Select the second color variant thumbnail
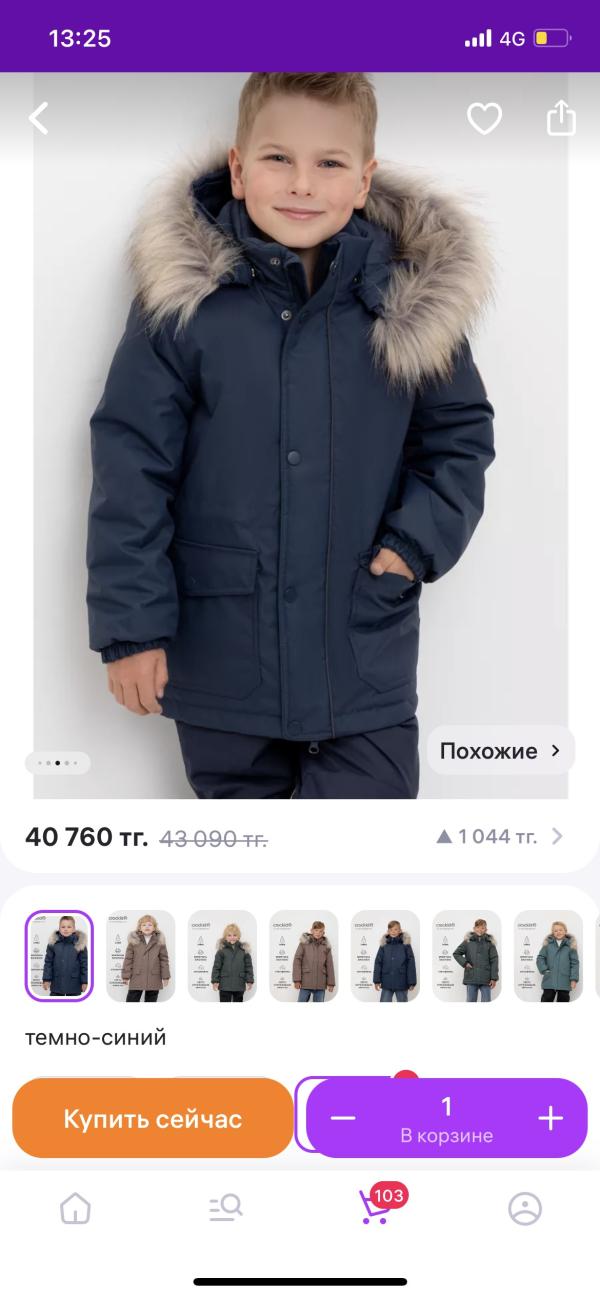The image size is (600, 1297). point(141,956)
